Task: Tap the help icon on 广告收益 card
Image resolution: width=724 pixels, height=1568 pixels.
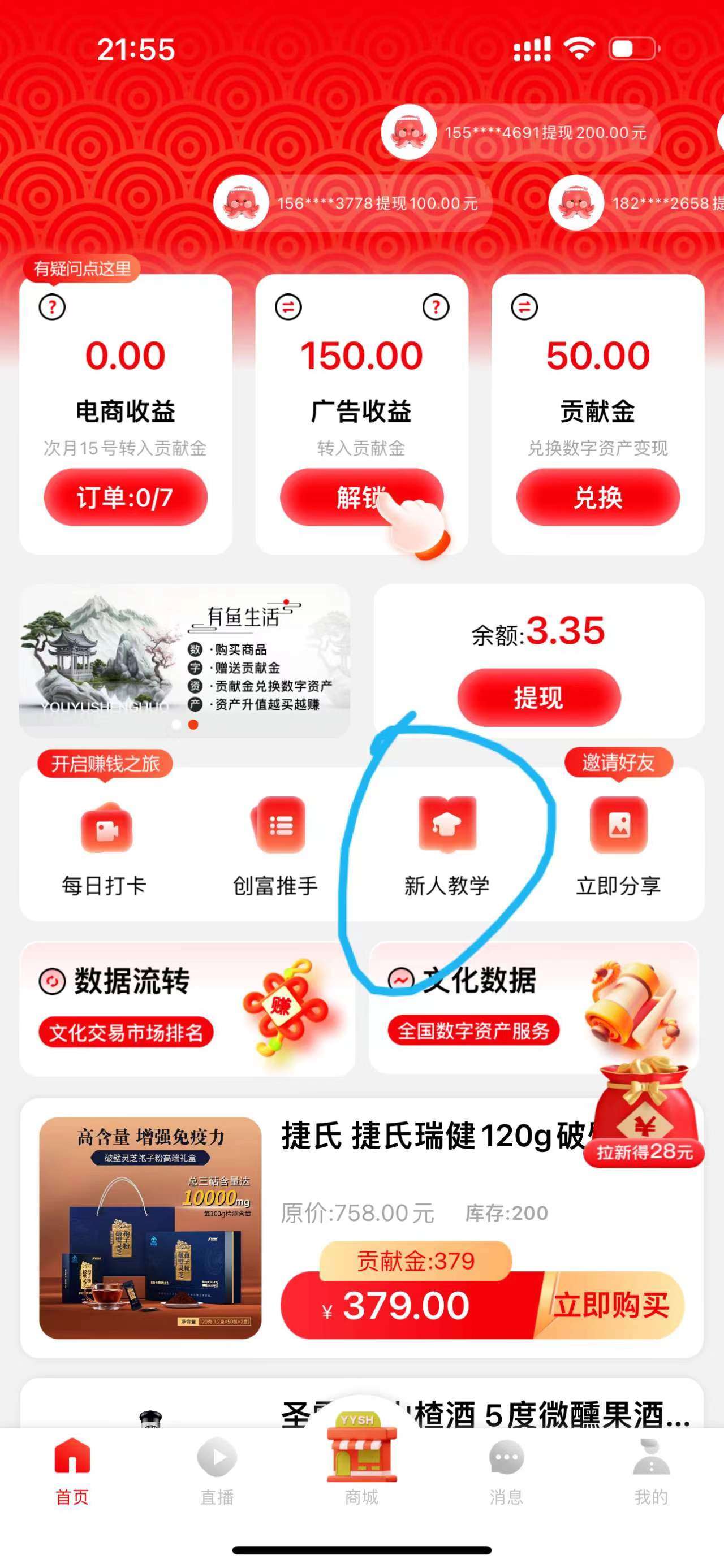Action: (x=436, y=307)
